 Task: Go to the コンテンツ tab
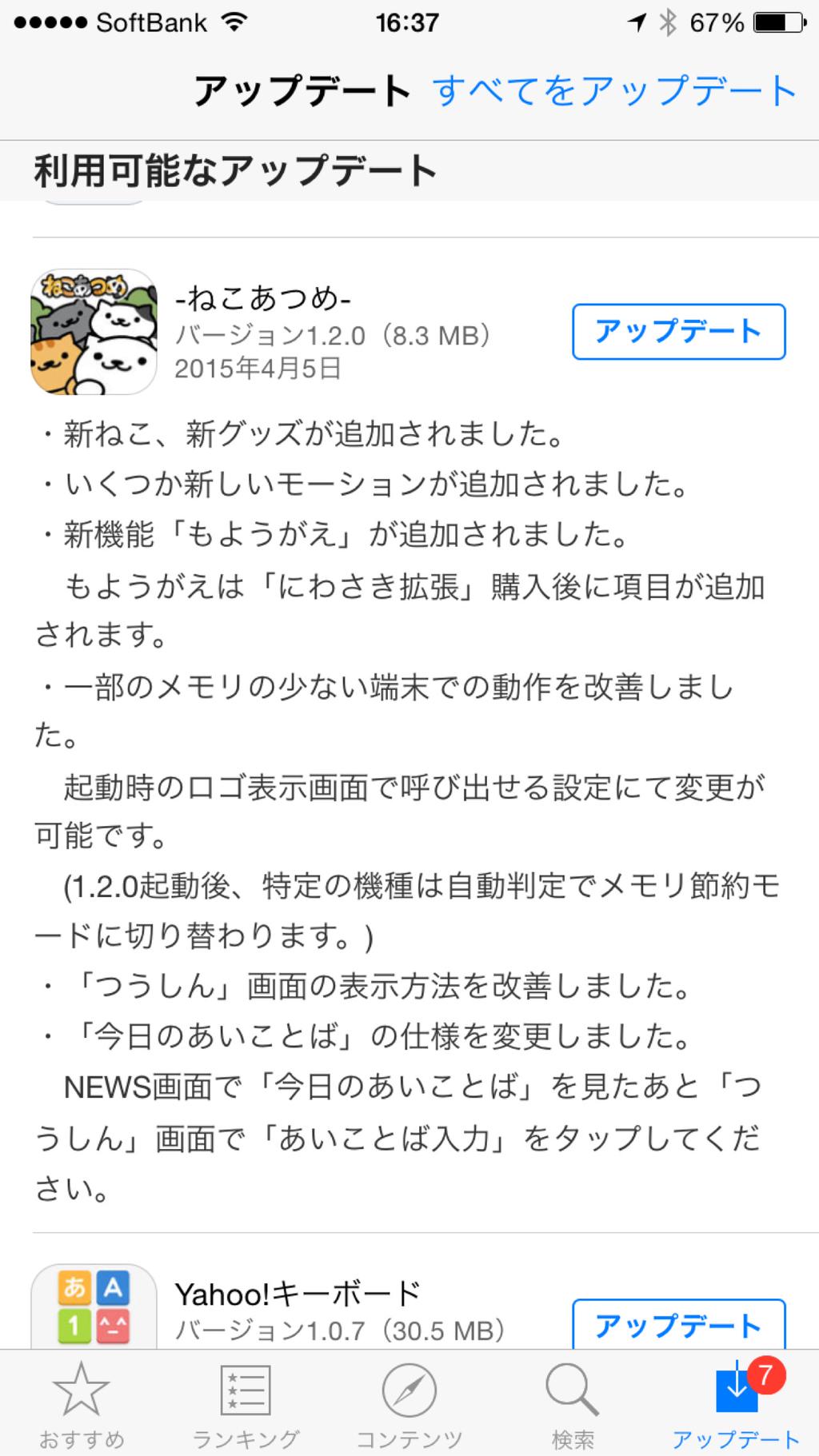coord(409,1405)
